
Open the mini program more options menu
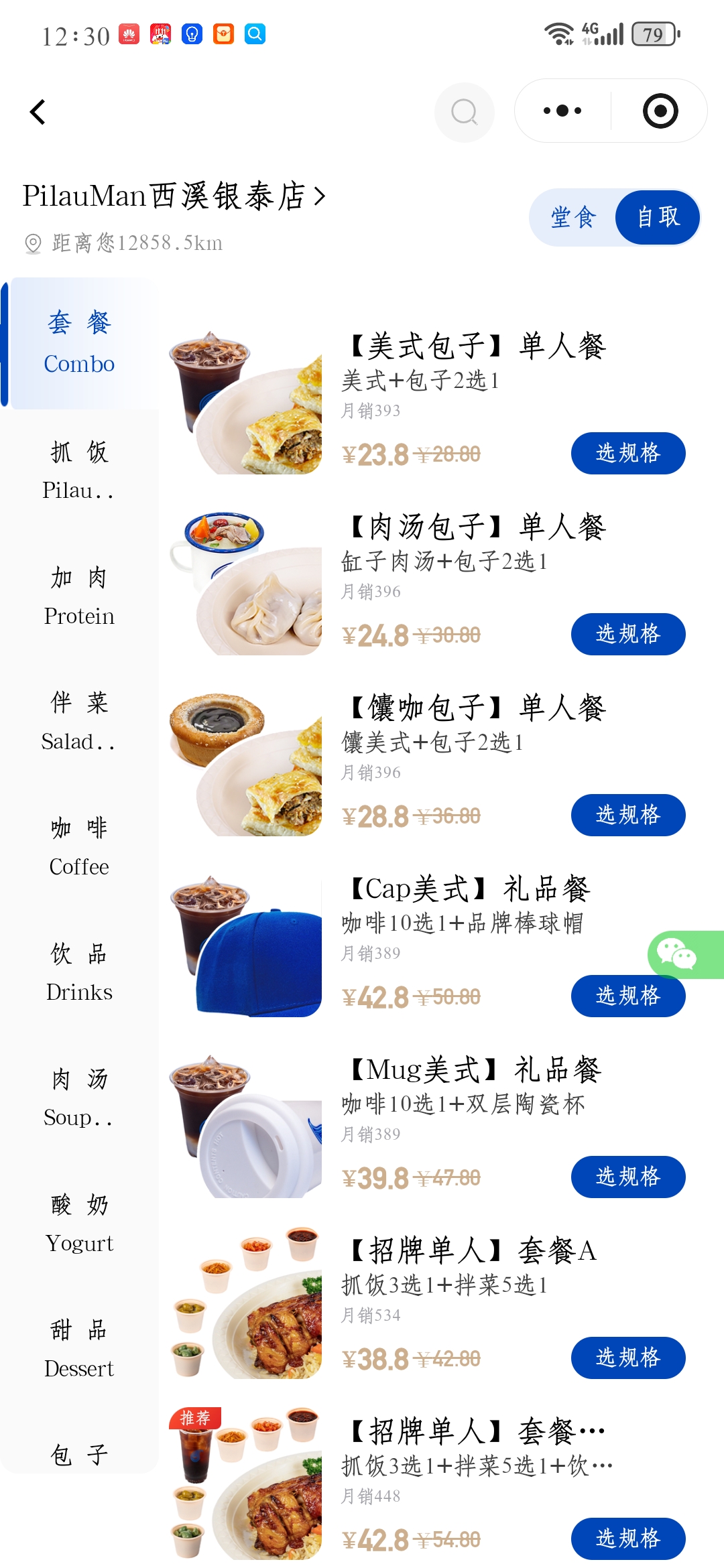(562, 111)
